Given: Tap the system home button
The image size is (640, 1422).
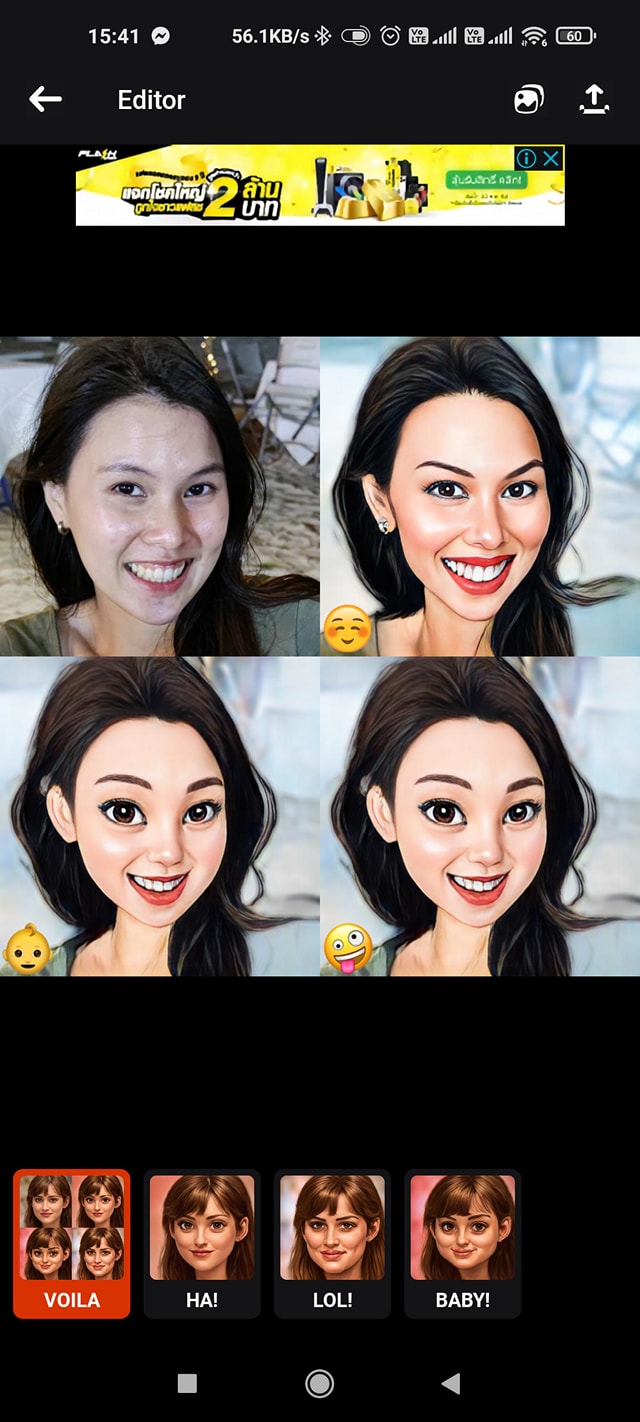Looking at the screenshot, I should pos(319,1383).
